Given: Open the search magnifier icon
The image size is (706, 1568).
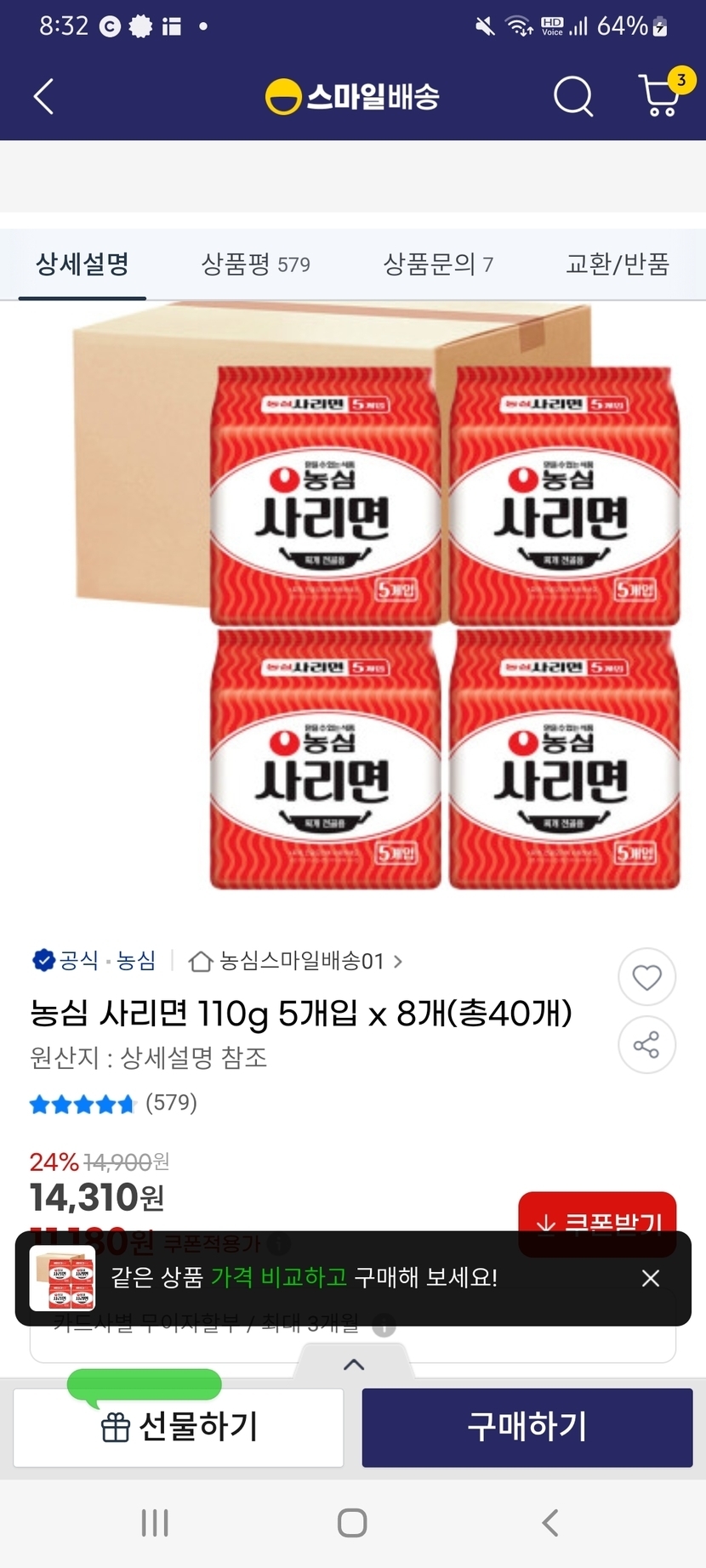Looking at the screenshot, I should pos(572,97).
